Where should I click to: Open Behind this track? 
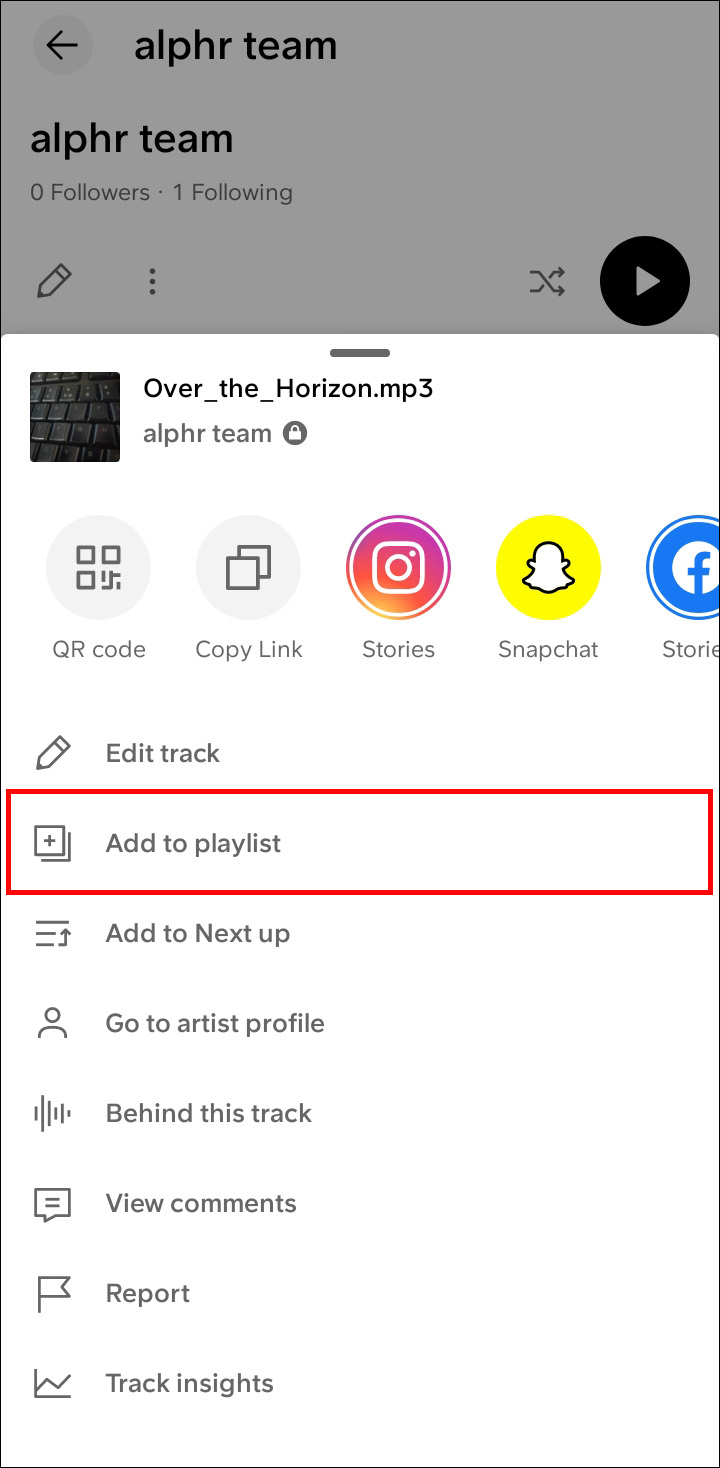pos(208,1113)
